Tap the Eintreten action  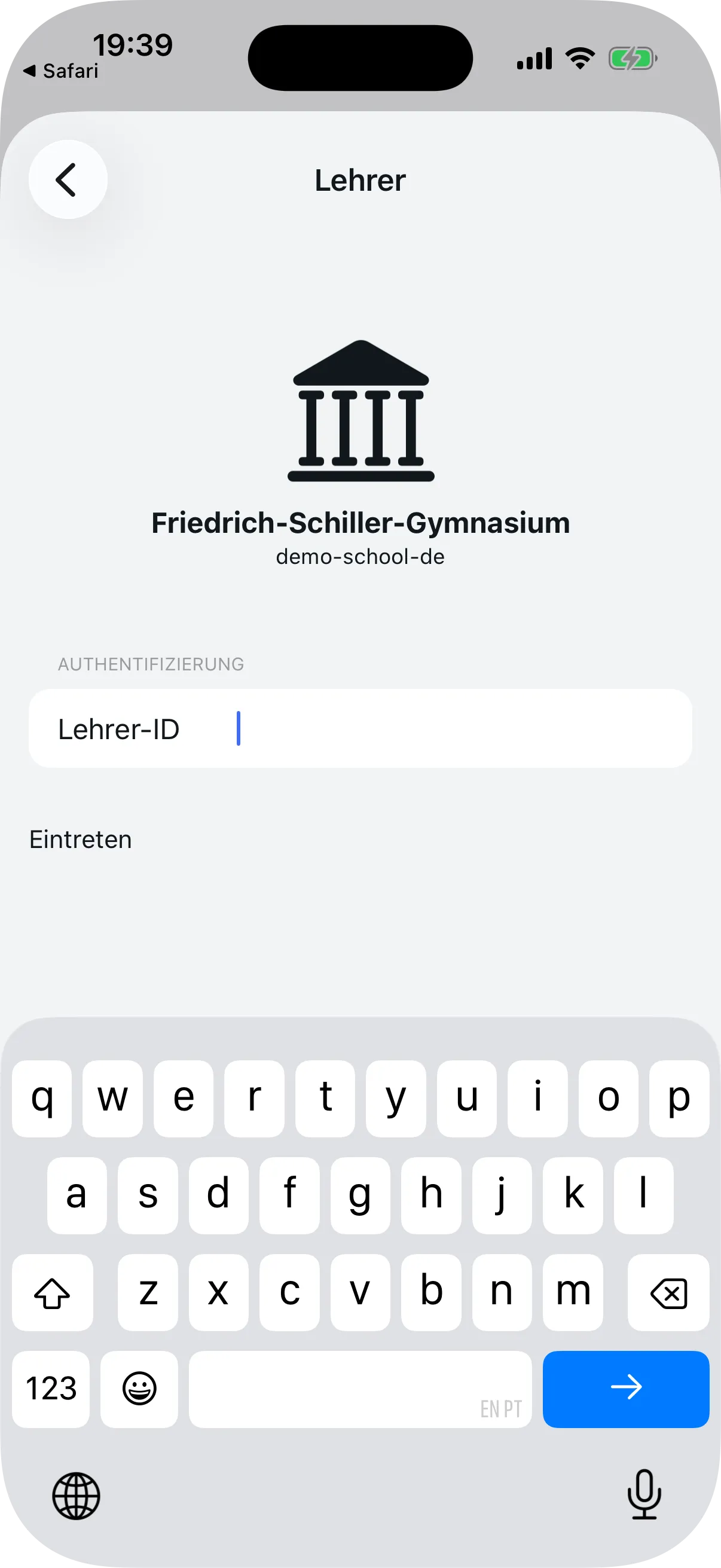coord(80,840)
